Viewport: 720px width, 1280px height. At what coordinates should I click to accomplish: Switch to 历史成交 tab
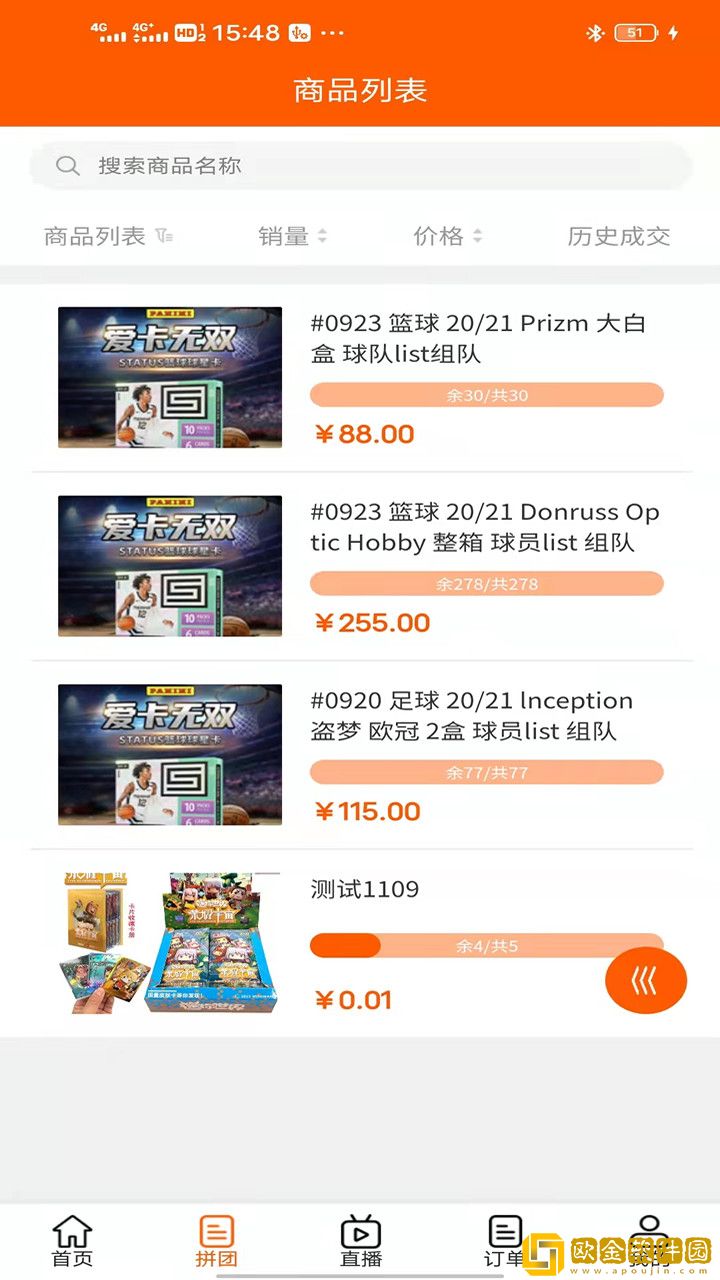point(618,236)
